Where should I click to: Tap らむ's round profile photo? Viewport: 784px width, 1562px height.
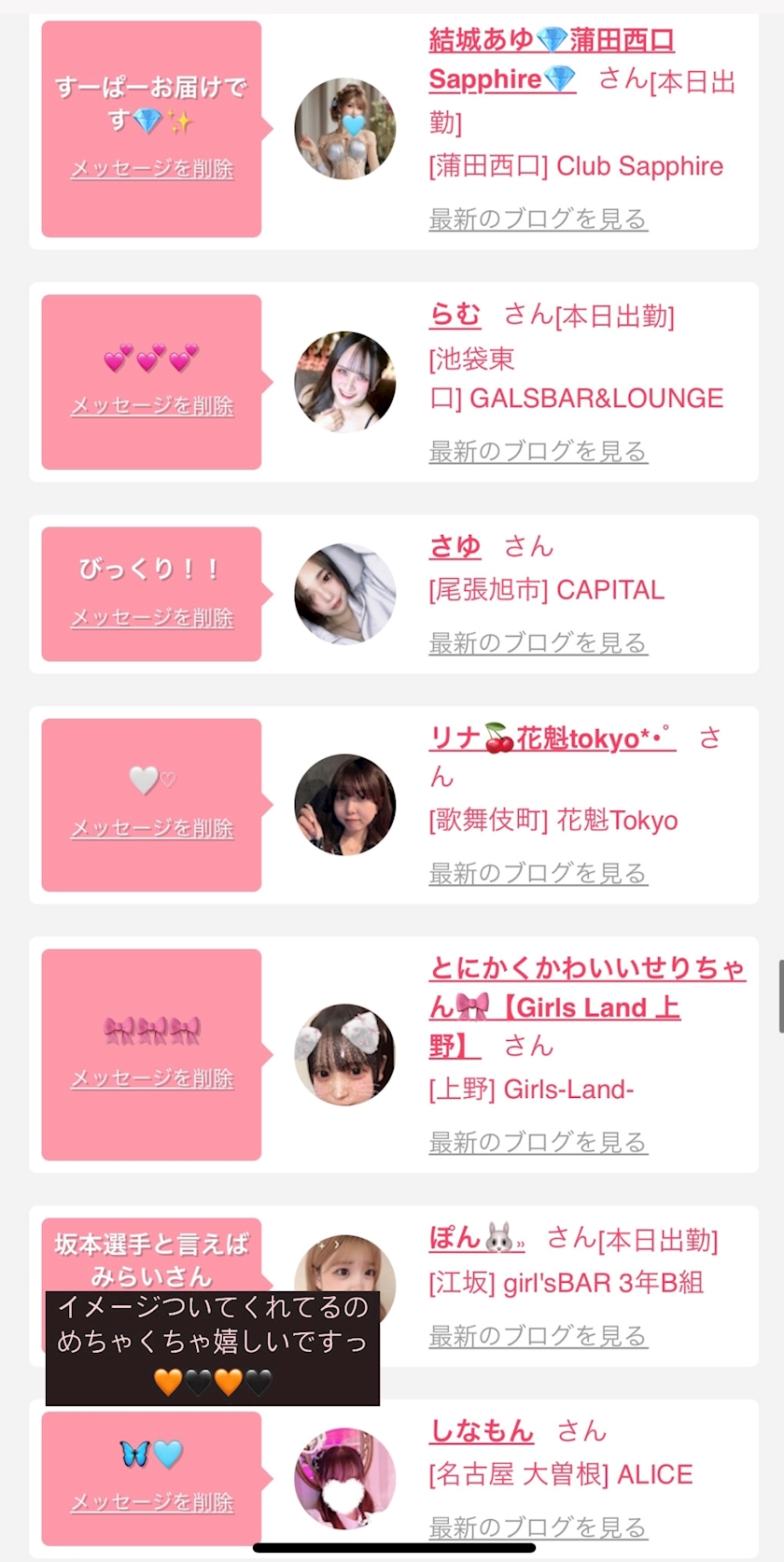(345, 382)
